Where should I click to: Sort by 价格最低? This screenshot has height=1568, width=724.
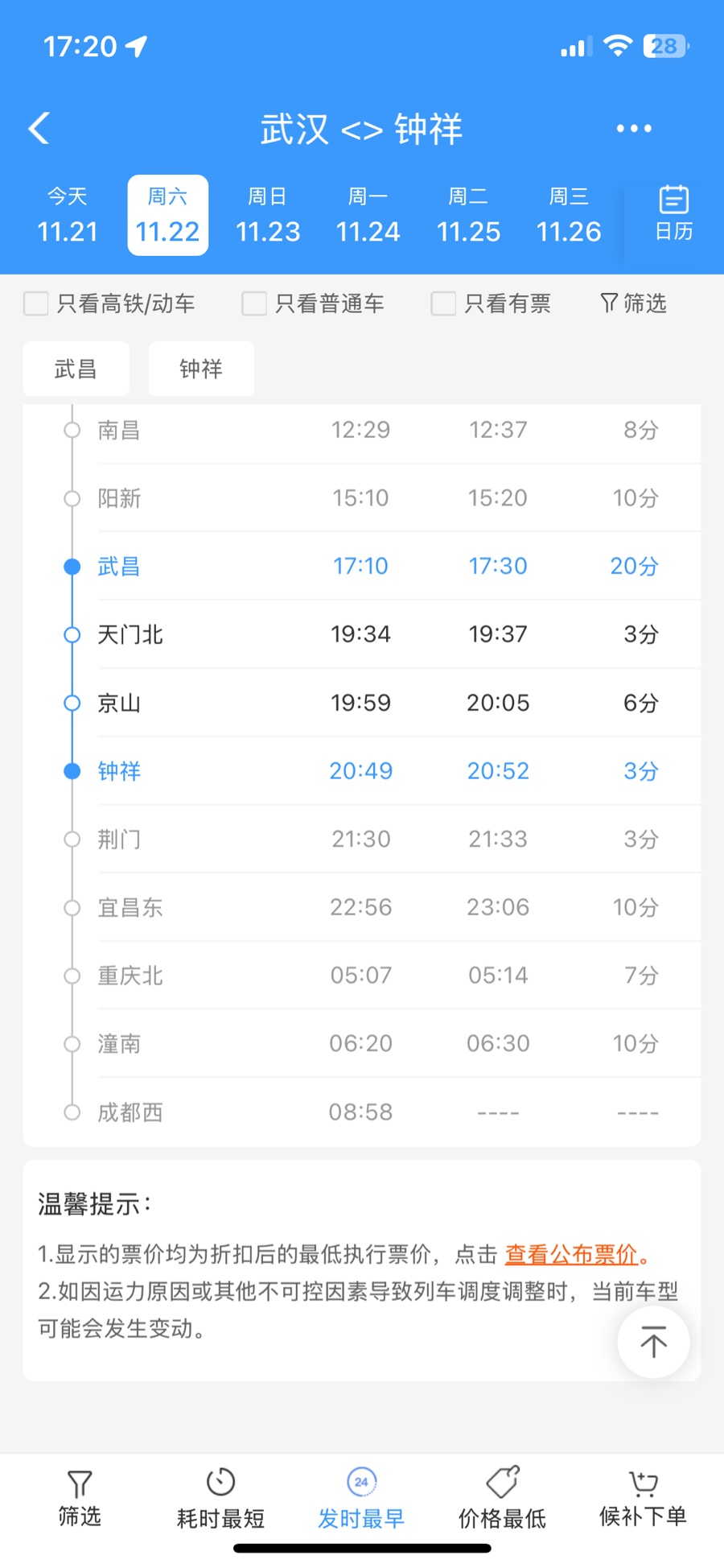coord(502,1499)
